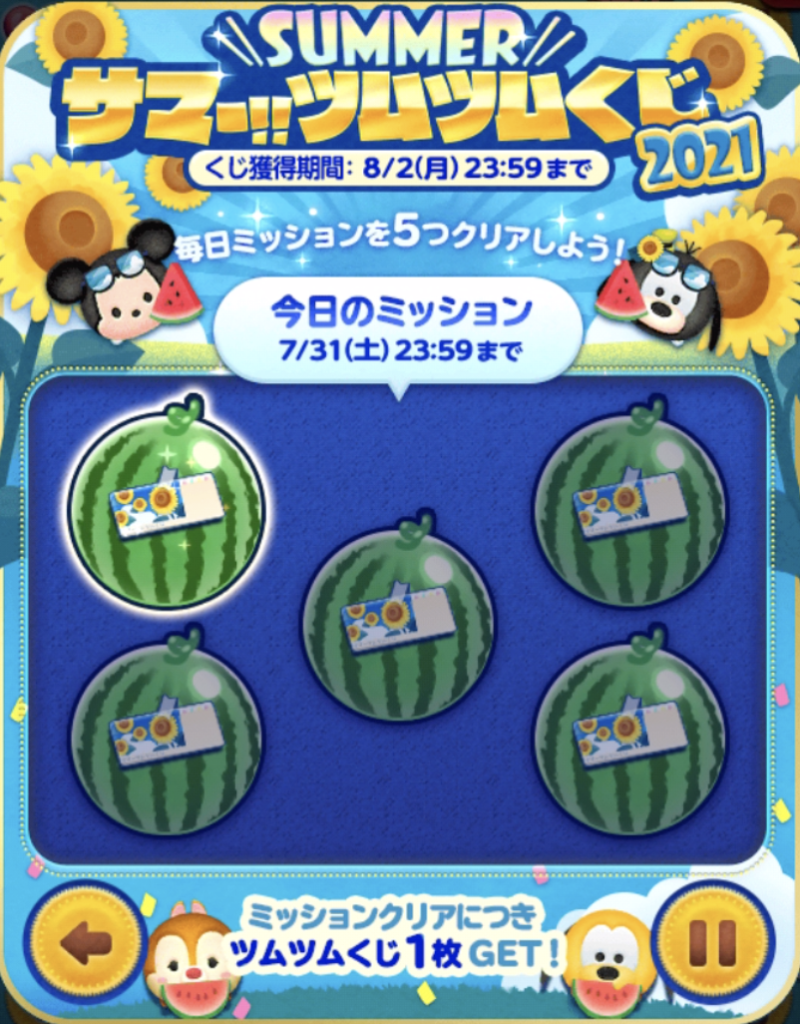The image size is (800, 1024).
Task: Tap the orange pause button
Action: click(712, 942)
